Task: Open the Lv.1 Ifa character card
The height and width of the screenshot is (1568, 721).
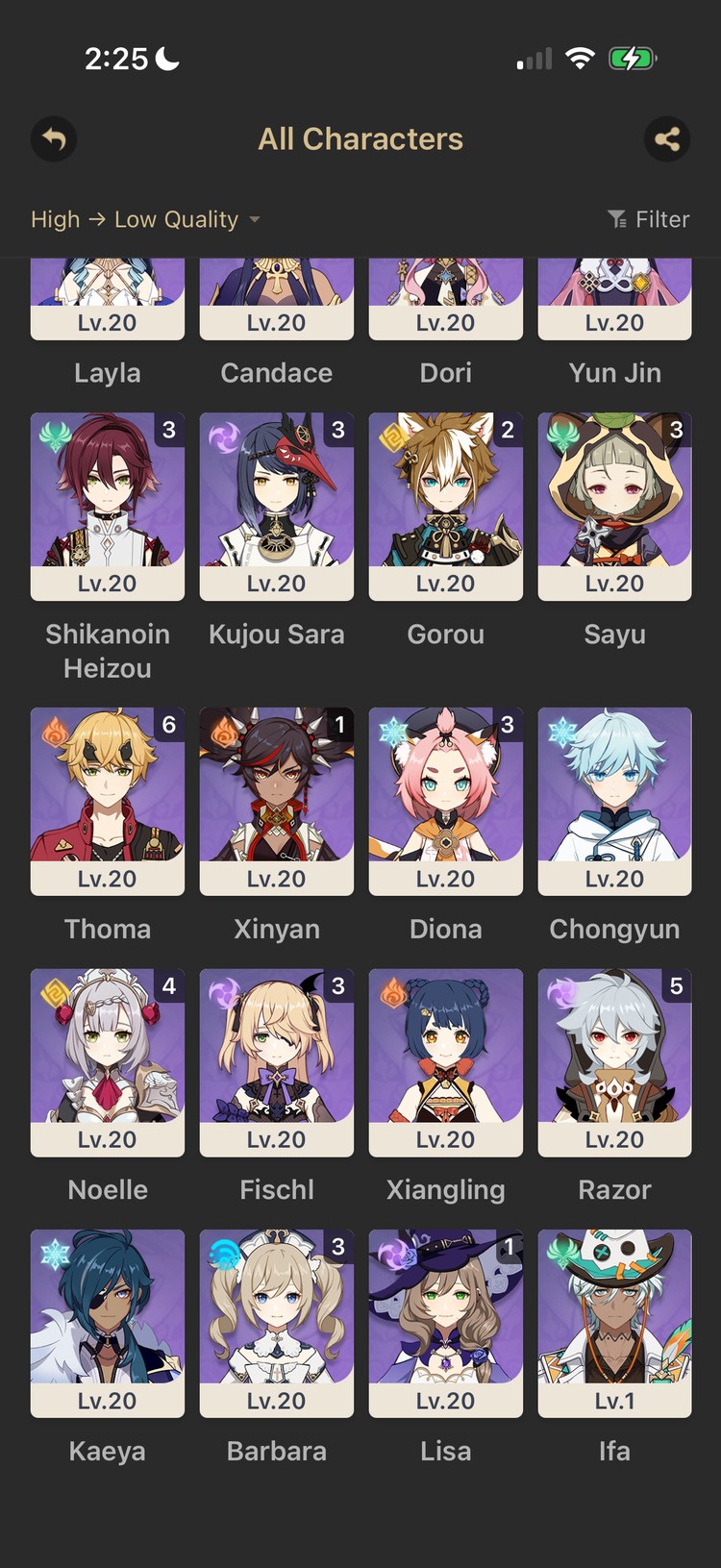Action: point(615,1323)
